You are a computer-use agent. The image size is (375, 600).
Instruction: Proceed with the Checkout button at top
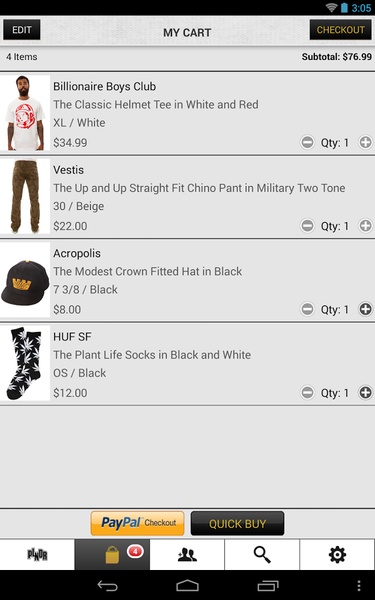click(x=341, y=30)
